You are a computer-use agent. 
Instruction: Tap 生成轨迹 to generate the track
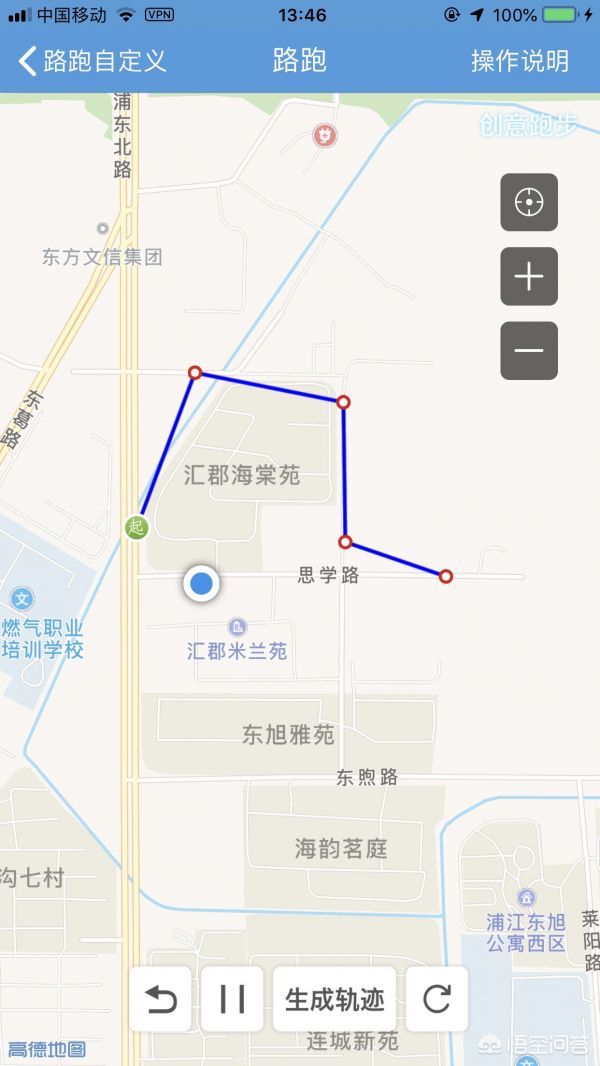(334, 999)
